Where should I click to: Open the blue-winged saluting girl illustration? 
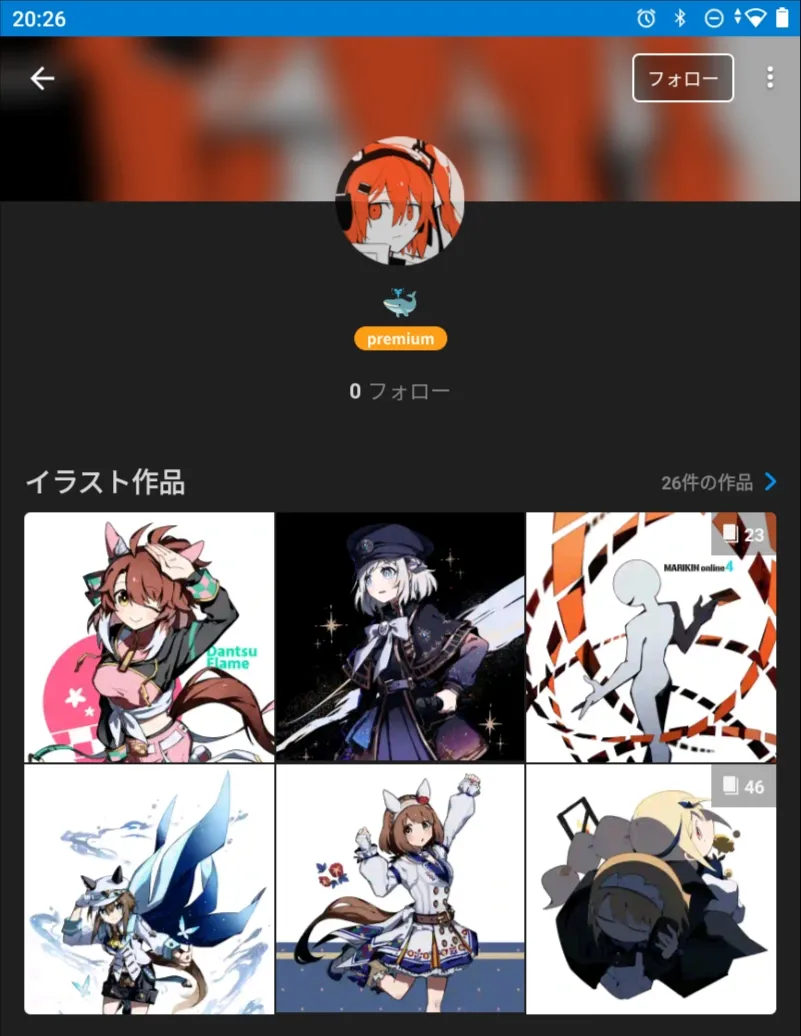pos(149,889)
